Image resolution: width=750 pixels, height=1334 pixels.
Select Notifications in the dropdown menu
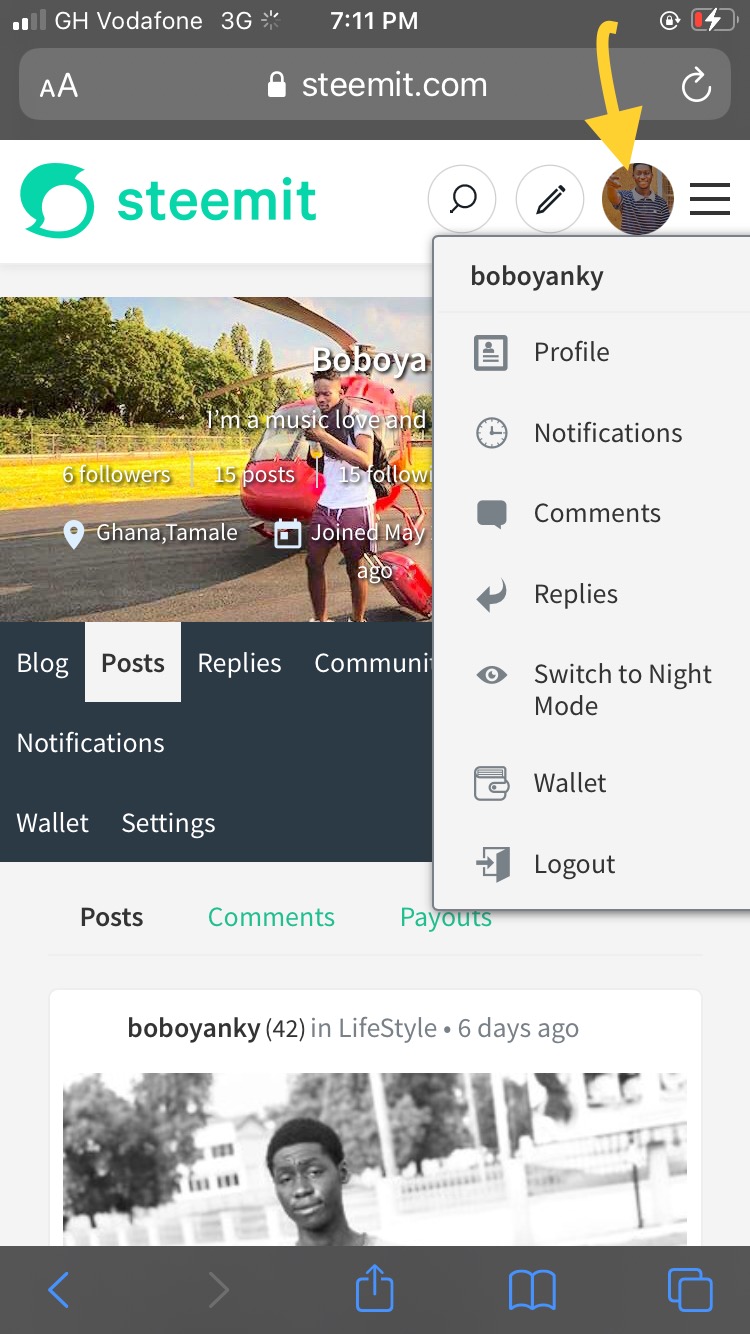tap(607, 433)
